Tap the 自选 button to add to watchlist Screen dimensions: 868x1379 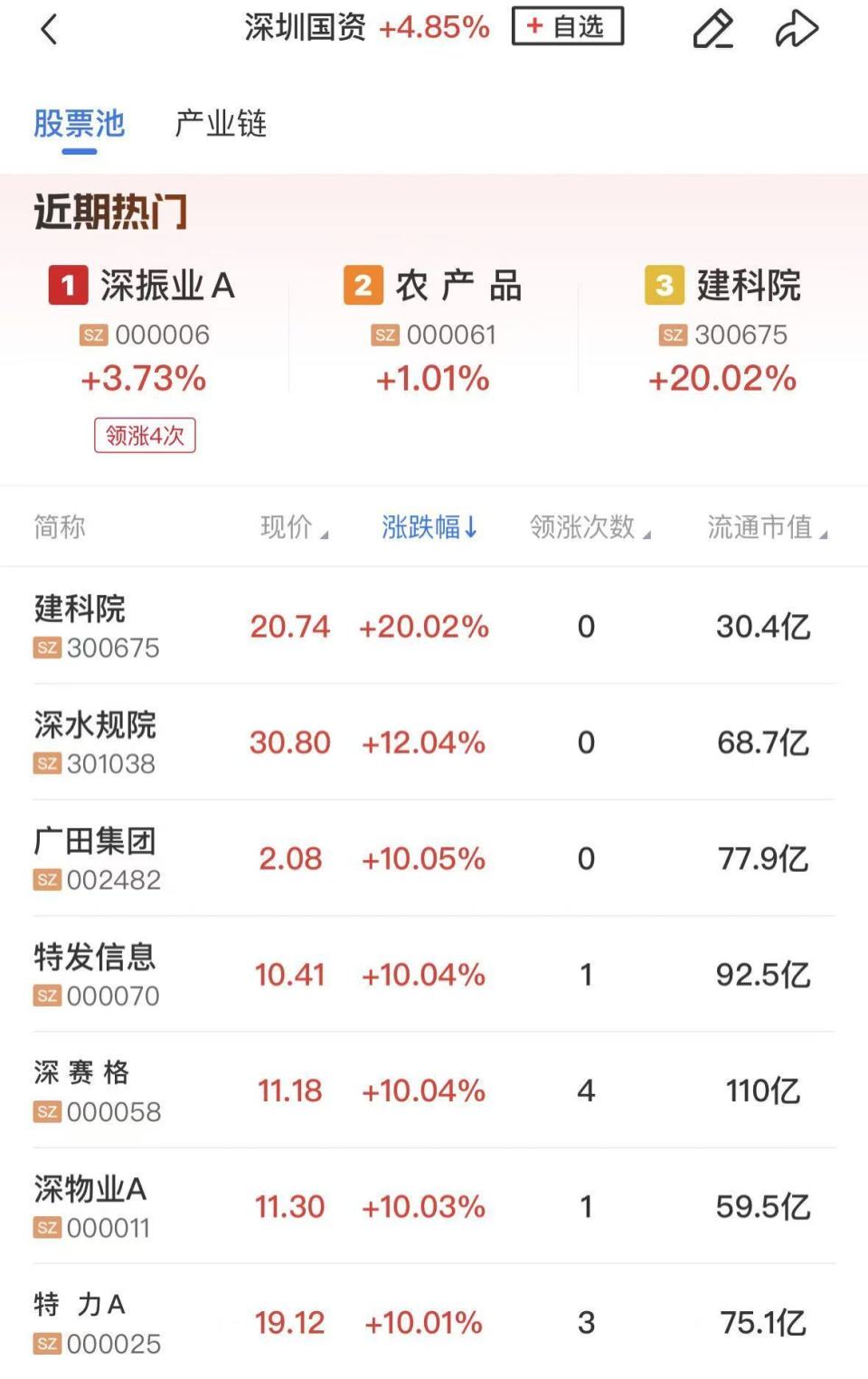568,27
